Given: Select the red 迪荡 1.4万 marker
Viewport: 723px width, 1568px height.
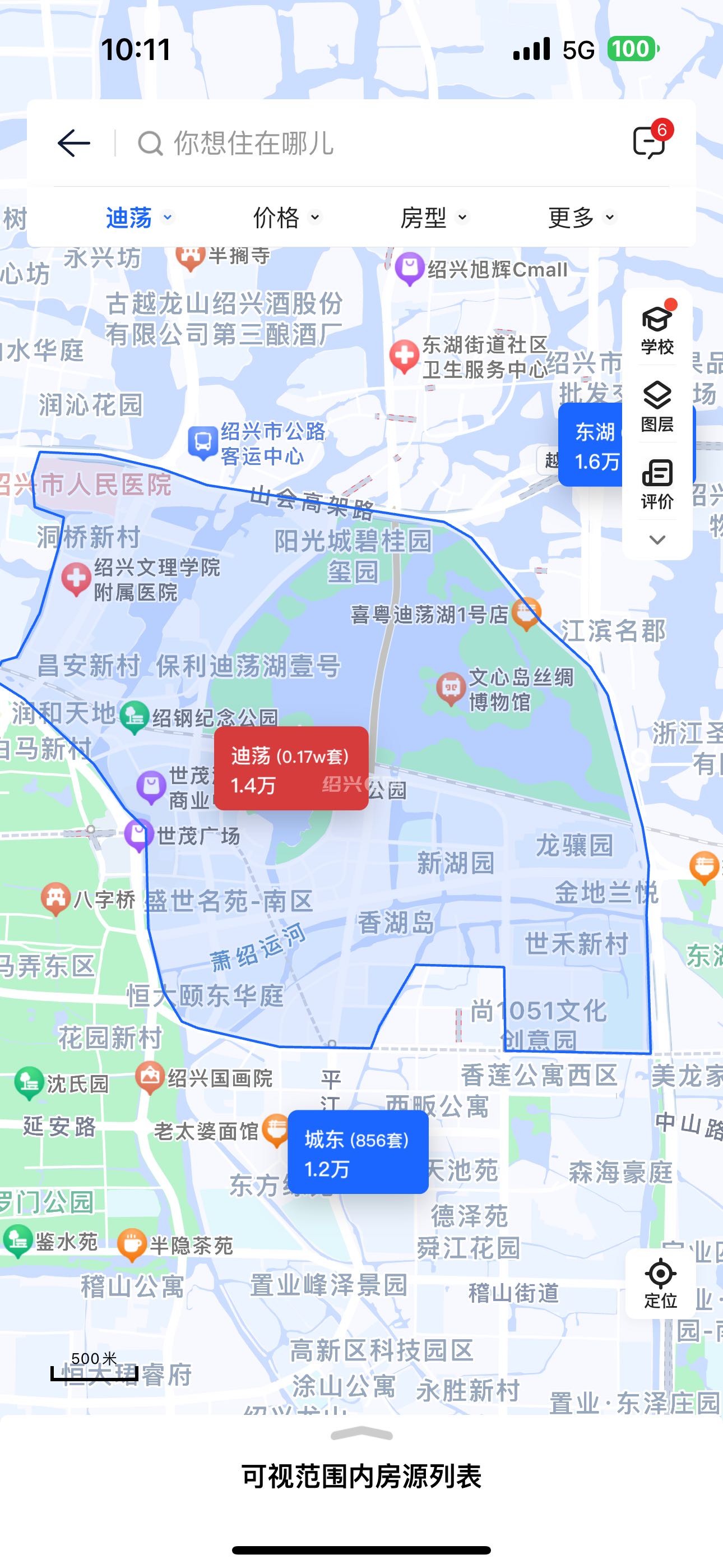Looking at the screenshot, I should tap(291, 769).
